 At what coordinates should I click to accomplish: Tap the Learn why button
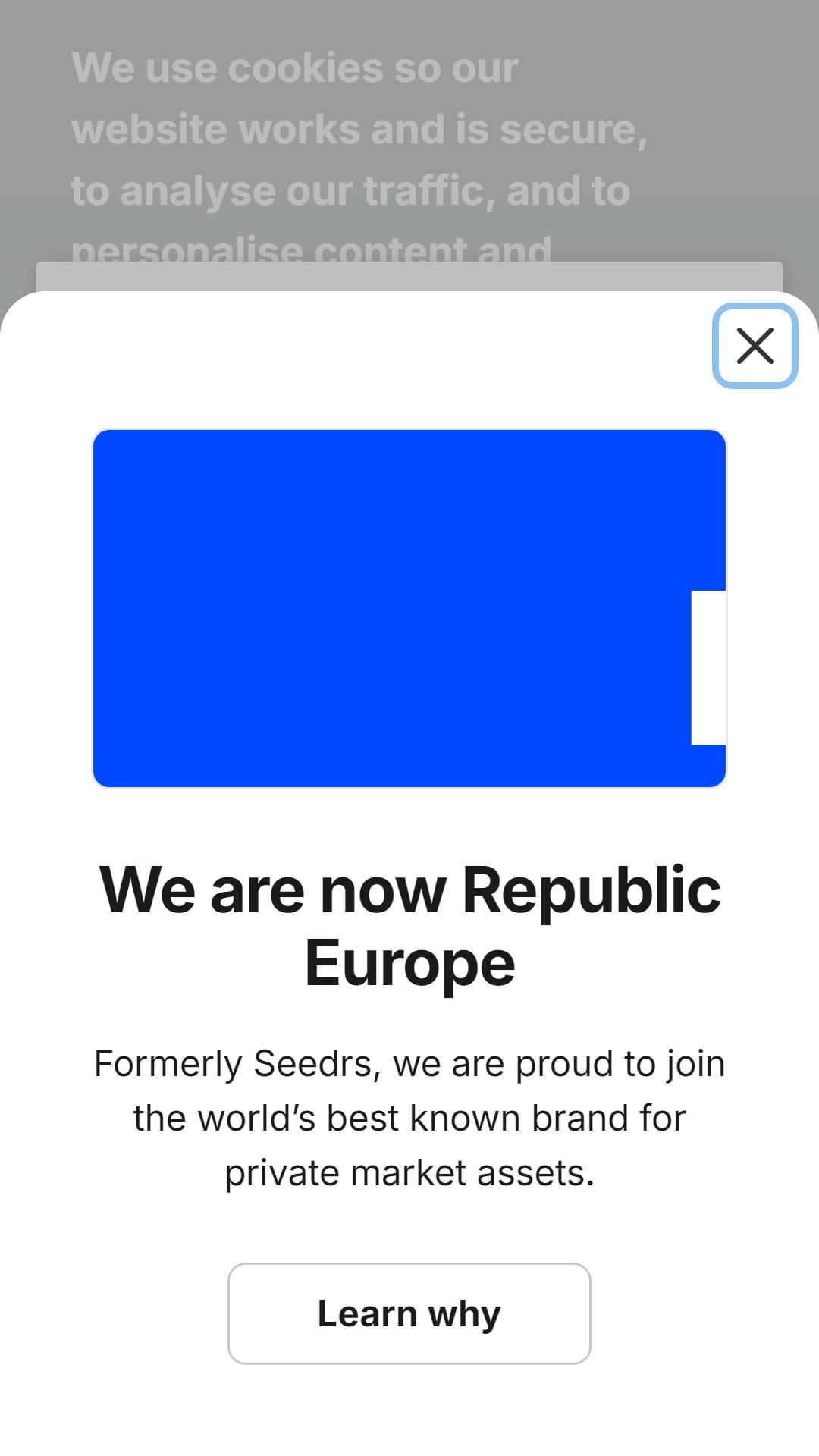coord(409,1313)
